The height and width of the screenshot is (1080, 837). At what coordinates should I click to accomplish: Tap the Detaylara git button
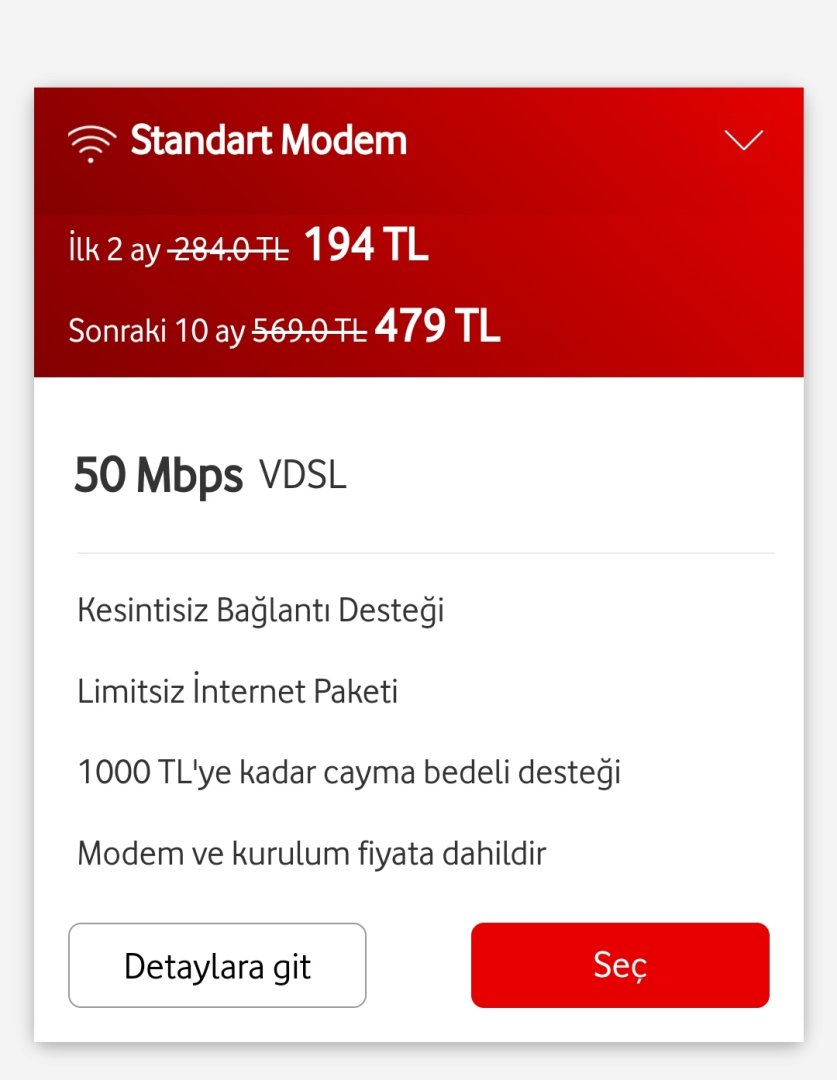pos(217,965)
